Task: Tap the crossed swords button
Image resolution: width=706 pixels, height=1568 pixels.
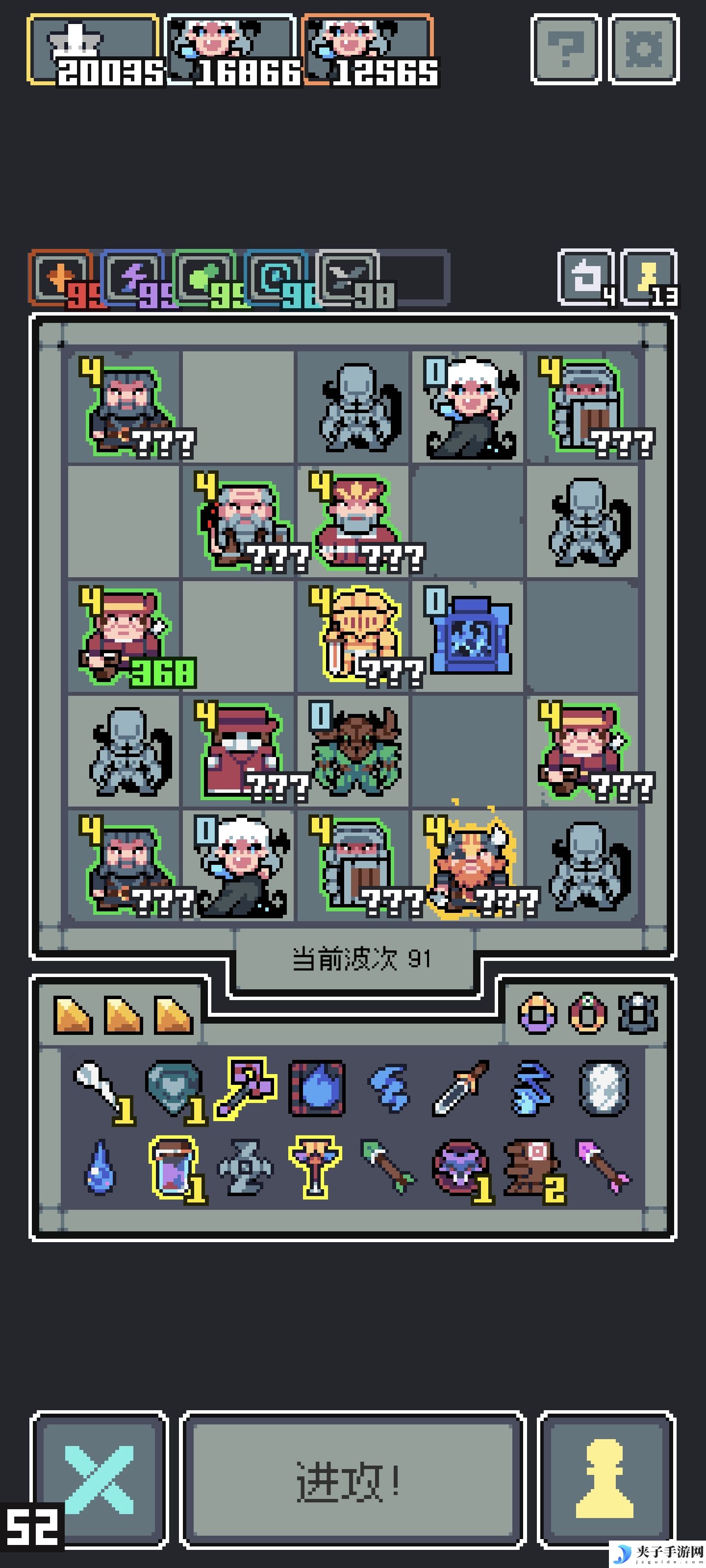Action: (x=100, y=1479)
